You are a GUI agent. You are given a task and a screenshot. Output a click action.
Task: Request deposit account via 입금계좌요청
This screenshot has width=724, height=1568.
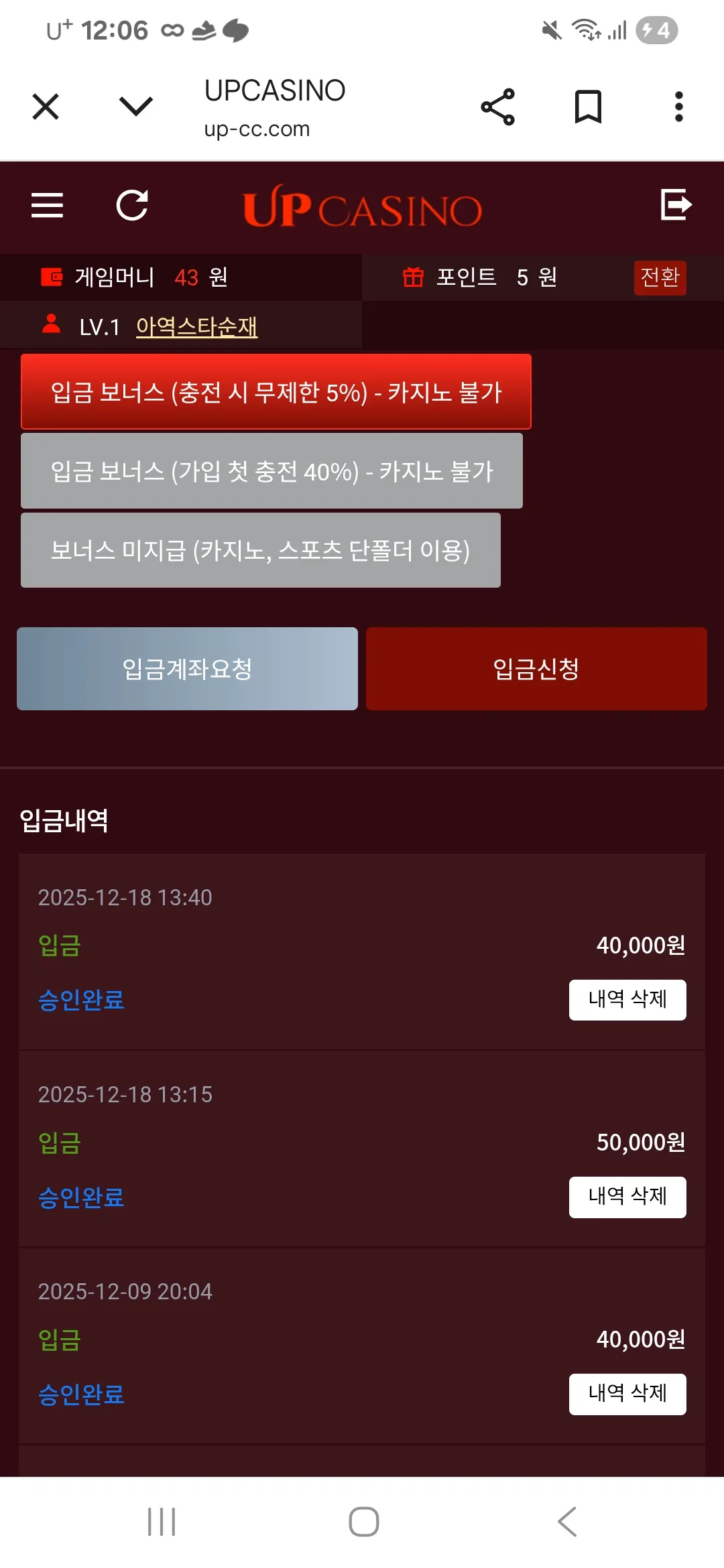[x=187, y=669]
